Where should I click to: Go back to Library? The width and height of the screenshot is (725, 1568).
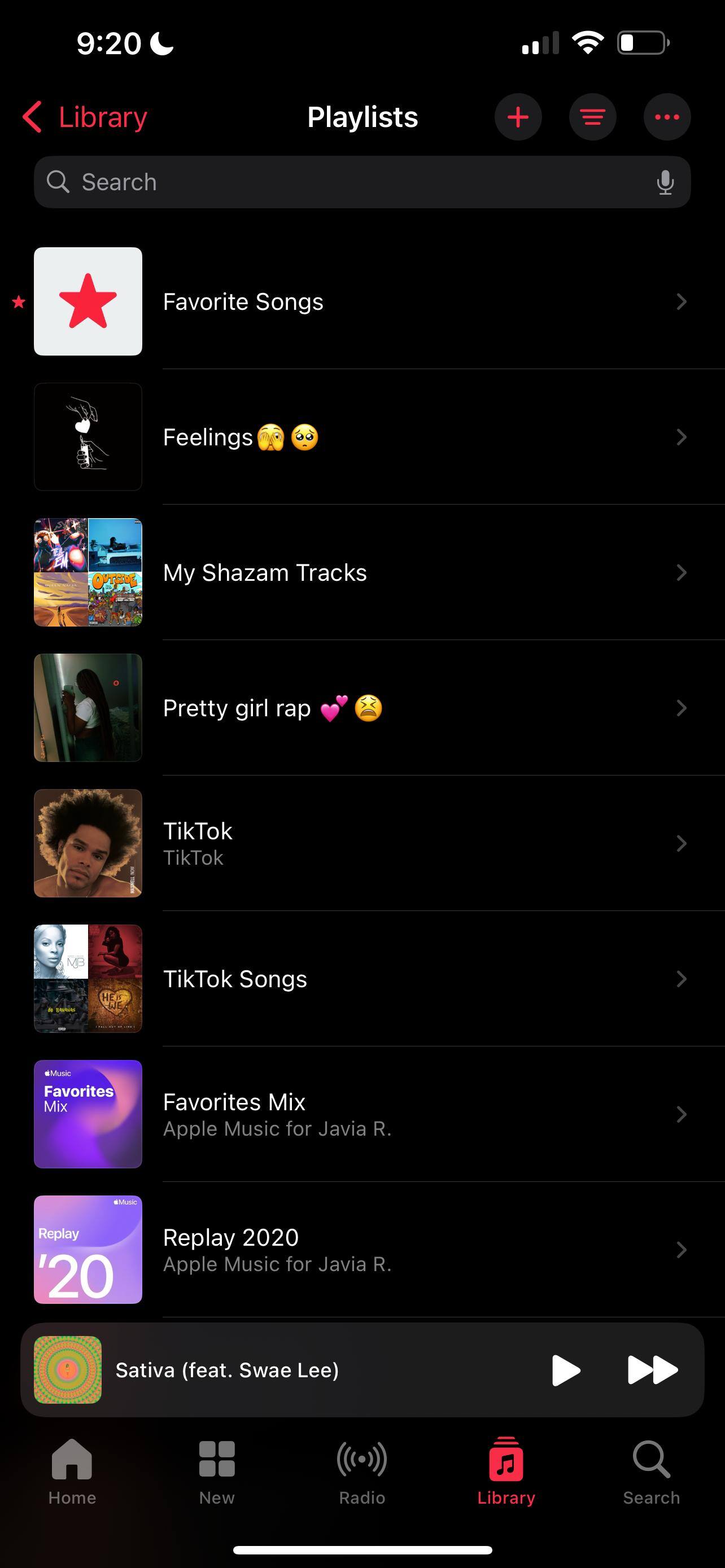coord(85,117)
